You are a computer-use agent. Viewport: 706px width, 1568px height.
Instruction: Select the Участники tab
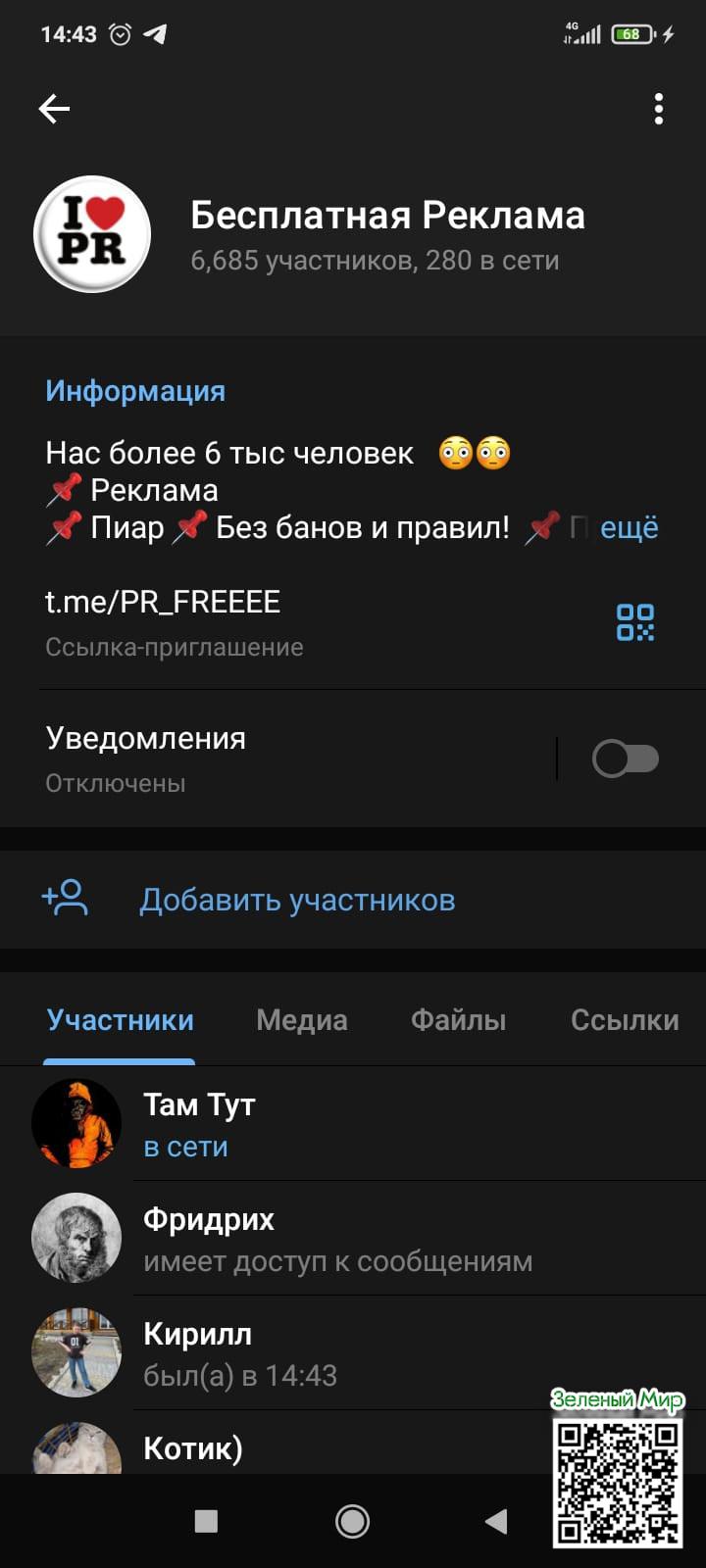click(x=120, y=1020)
